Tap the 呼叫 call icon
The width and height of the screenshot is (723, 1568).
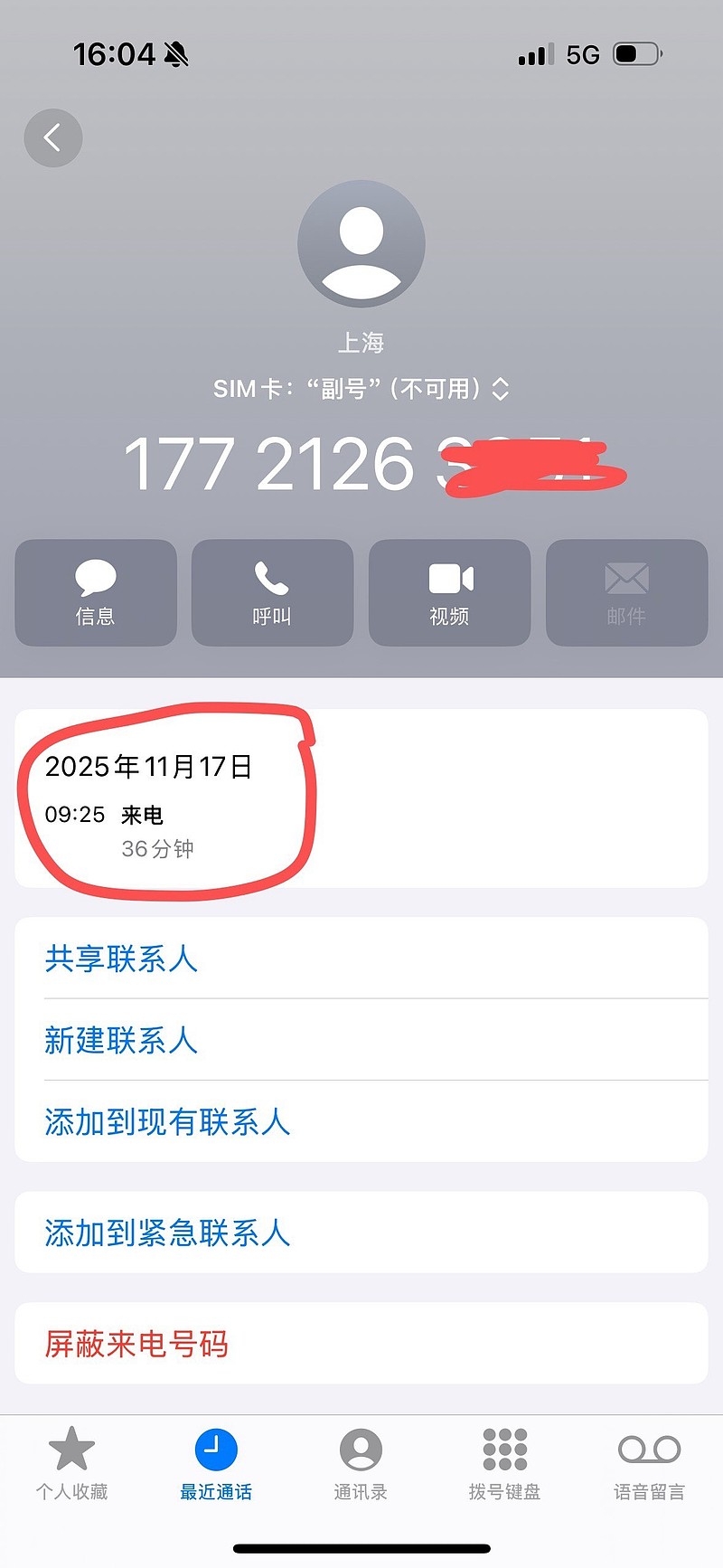pyautogui.click(x=272, y=592)
